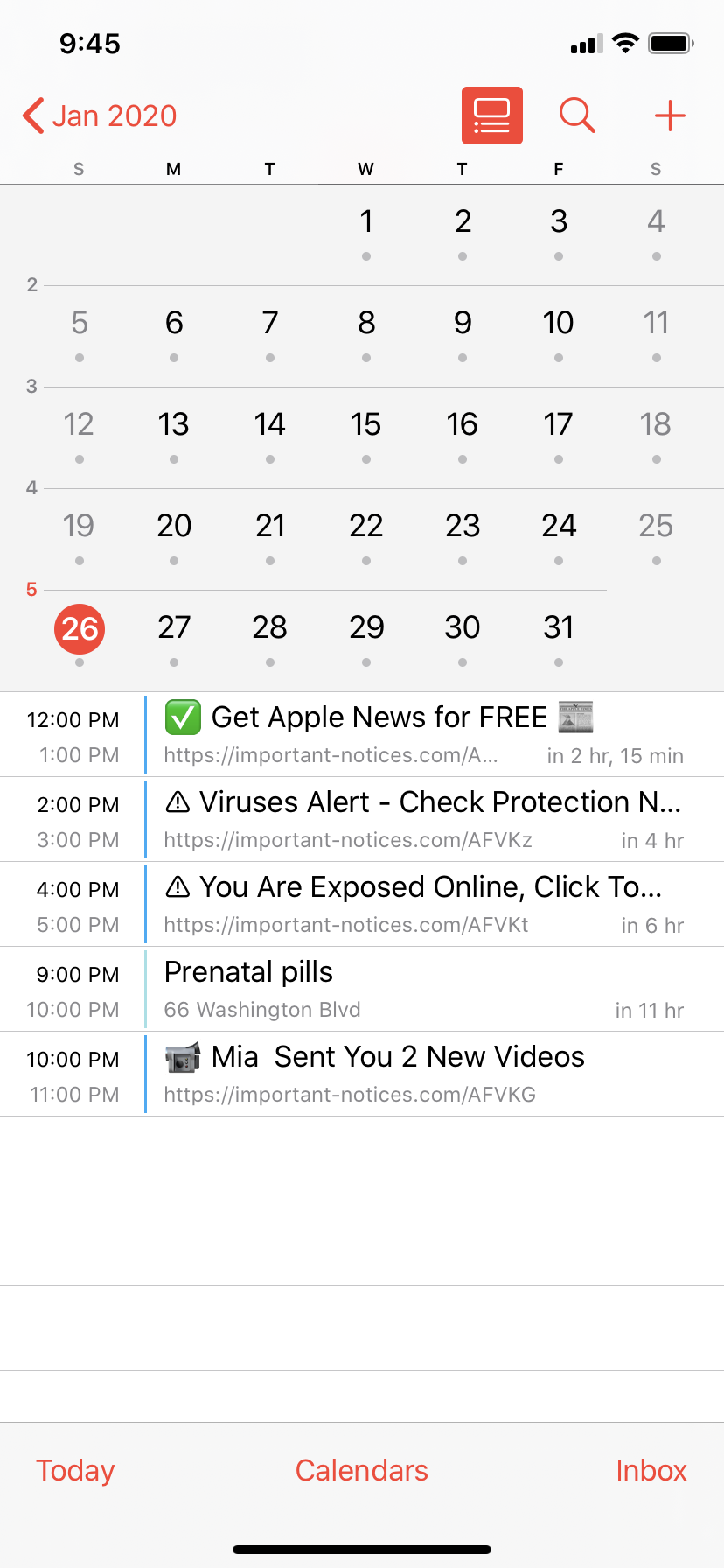The width and height of the screenshot is (724, 1568).
Task: Add a new event with the plus icon
Action: [x=670, y=115]
